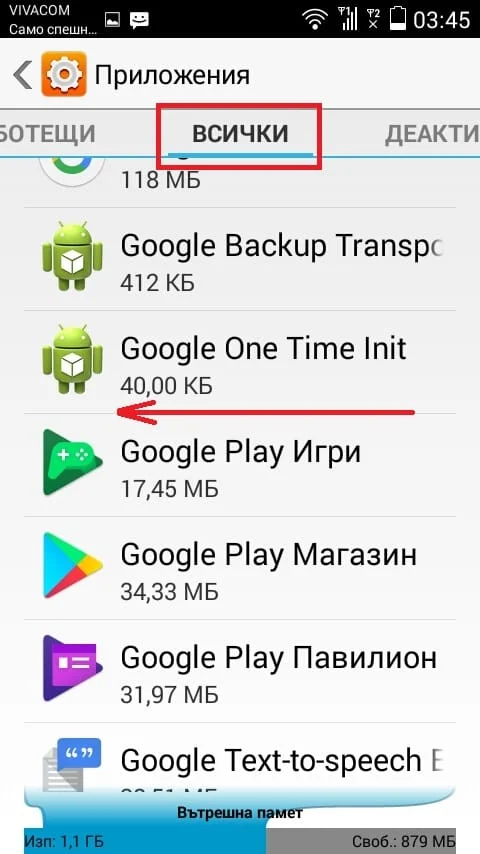The height and width of the screenshot is (854, 480).
Task: Switch to the ВСИЧКИ tab
Action: tap(240, 134)
